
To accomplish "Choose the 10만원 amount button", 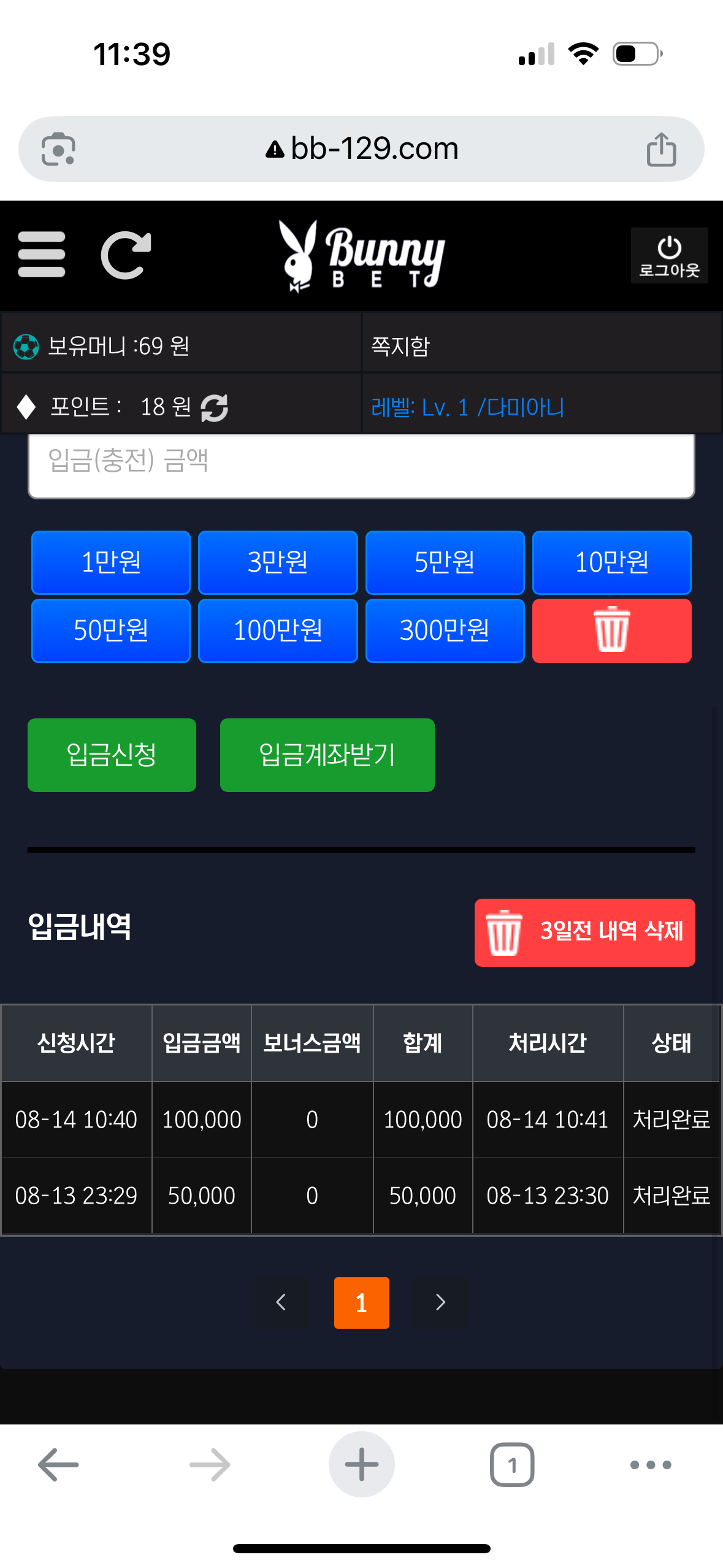I will 611,563.
